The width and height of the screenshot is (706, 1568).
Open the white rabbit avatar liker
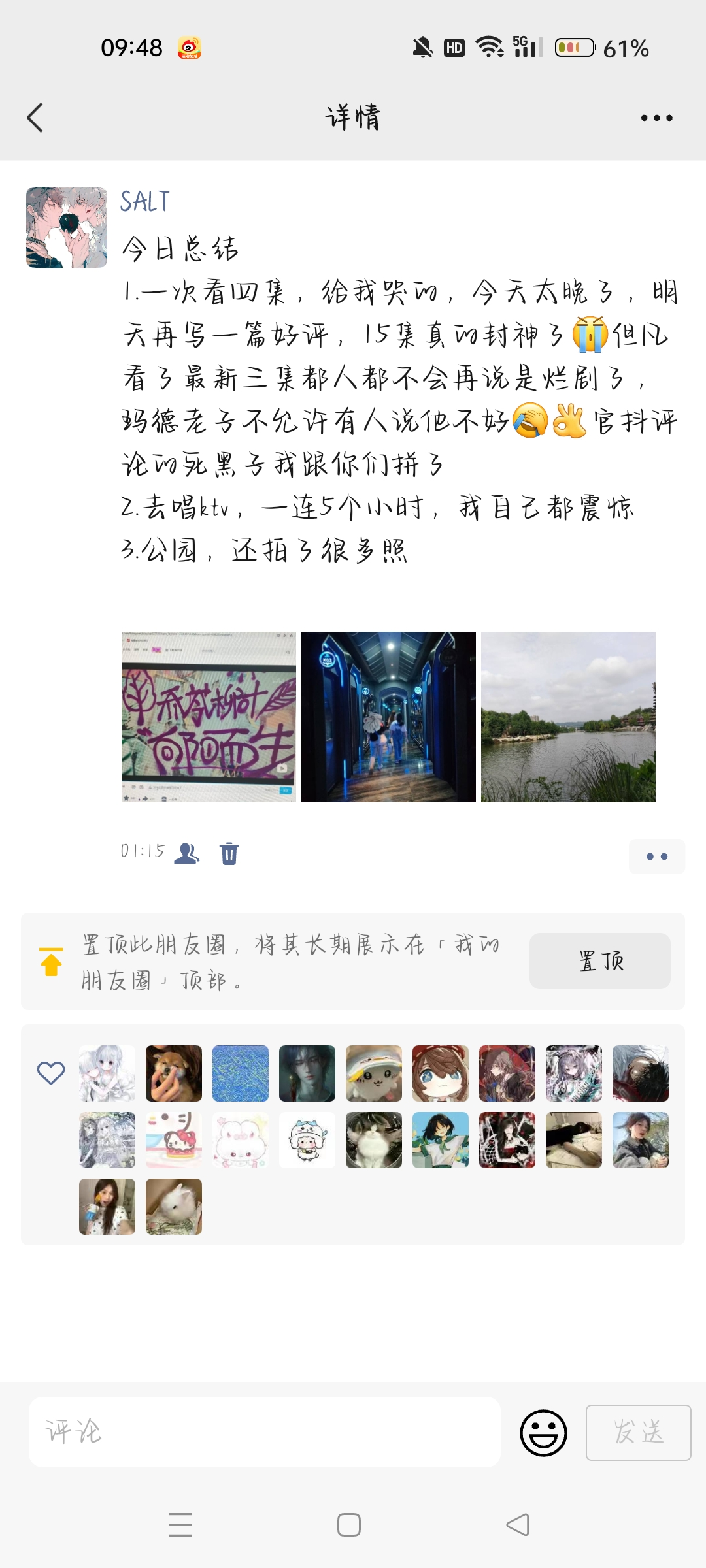pos(174,1207)
